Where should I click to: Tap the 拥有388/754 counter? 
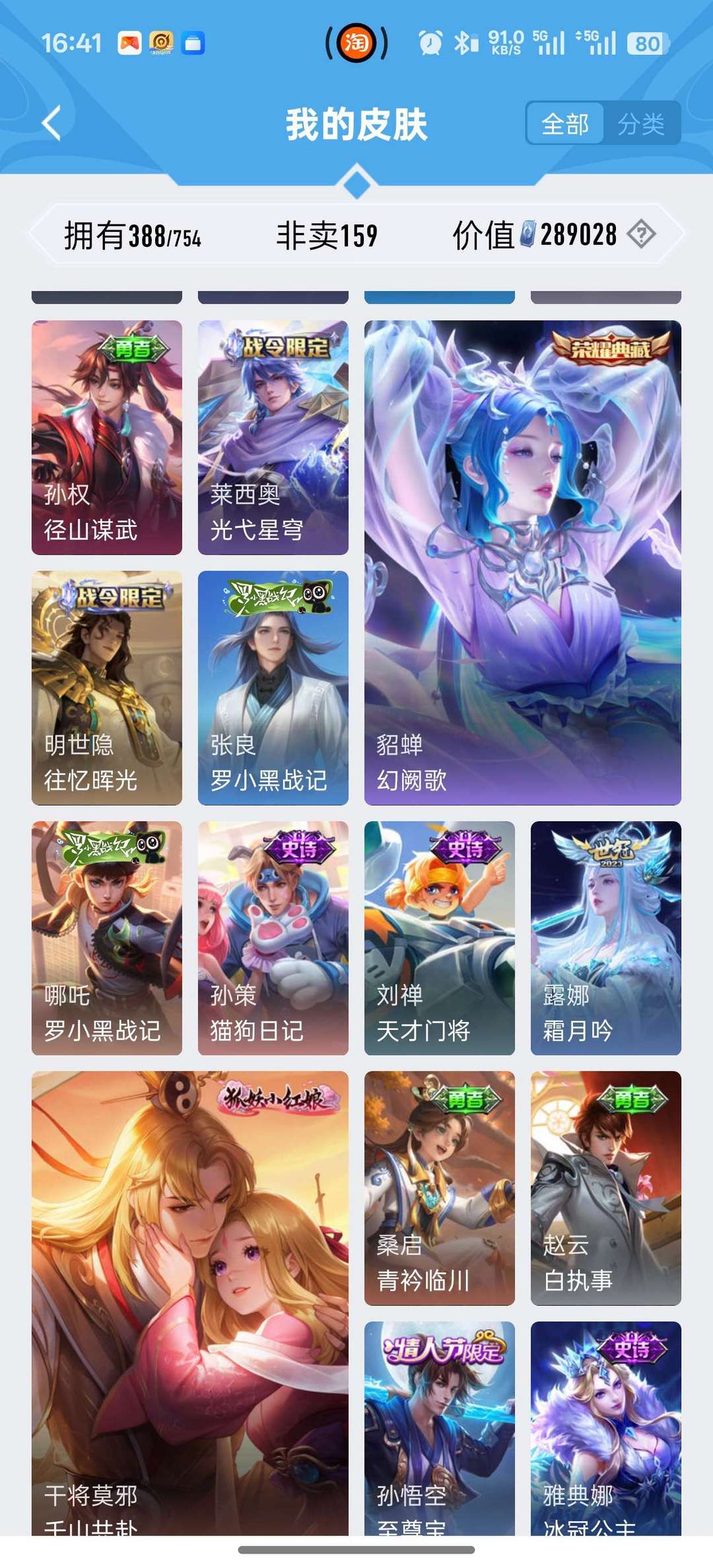132,234
